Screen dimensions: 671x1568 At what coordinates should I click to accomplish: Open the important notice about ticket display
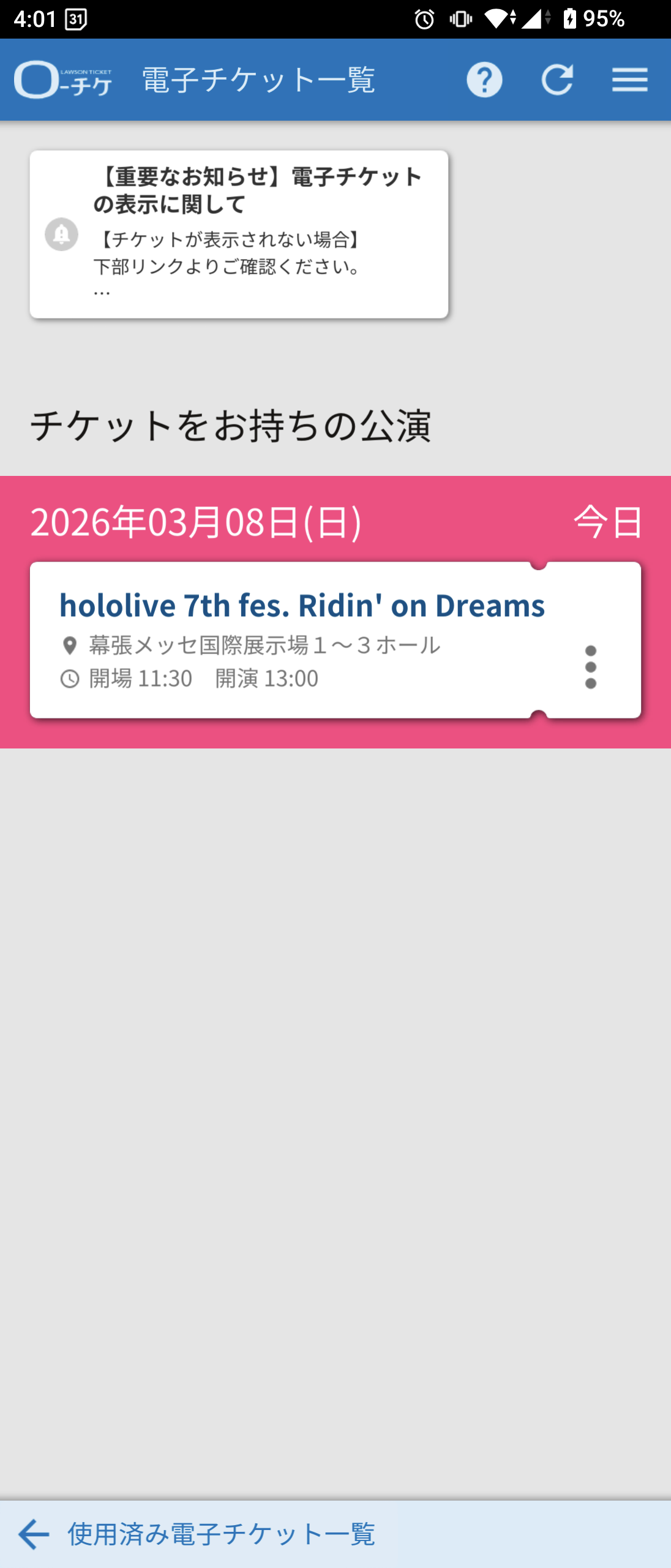click(239, 234)
